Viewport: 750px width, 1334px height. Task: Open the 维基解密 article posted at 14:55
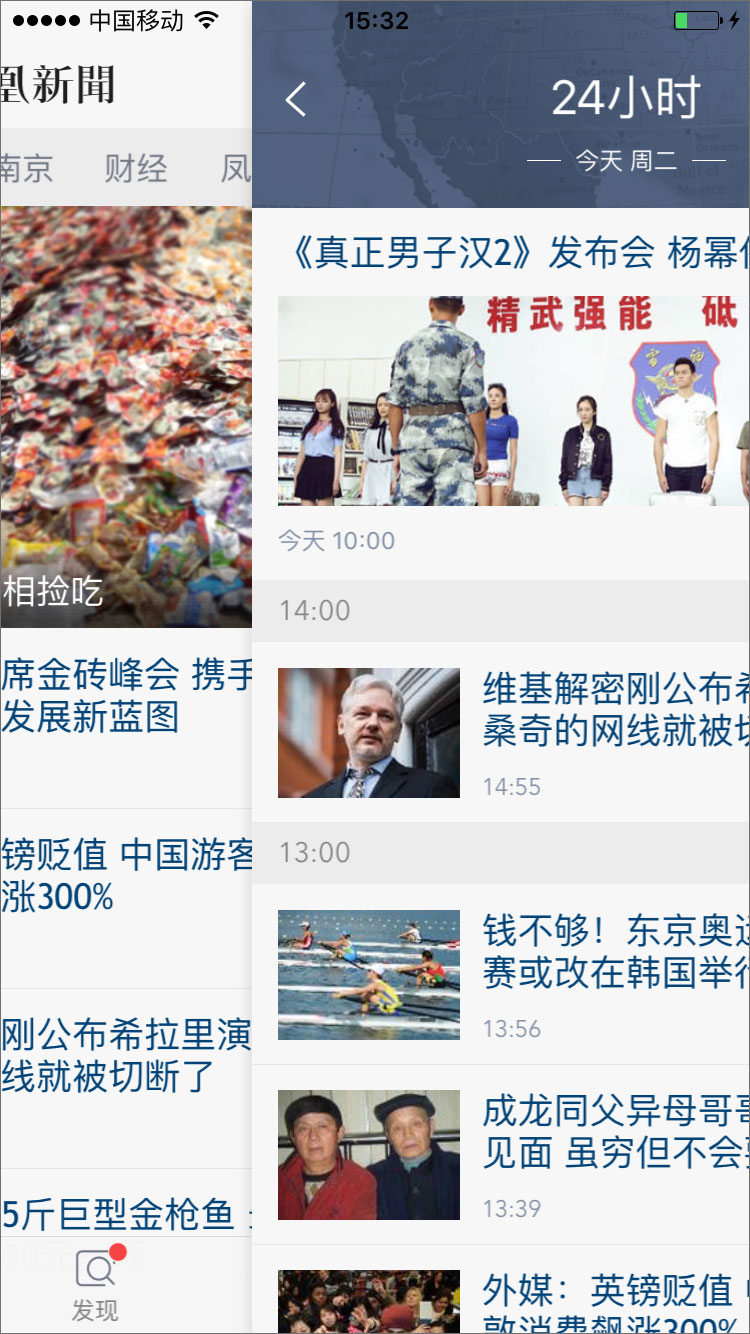click(x=612, y=710)
